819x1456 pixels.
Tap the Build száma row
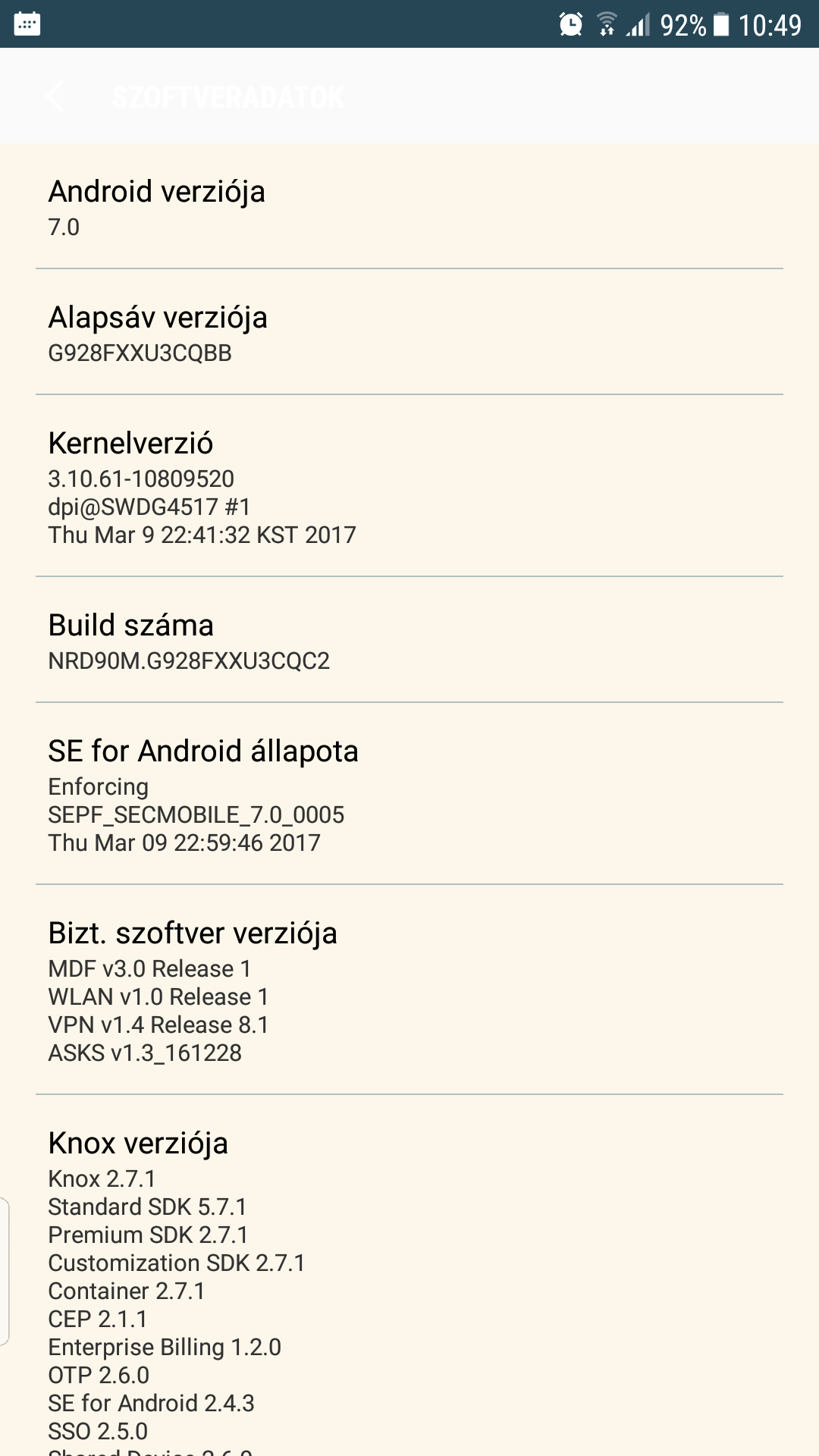(409, 639)
